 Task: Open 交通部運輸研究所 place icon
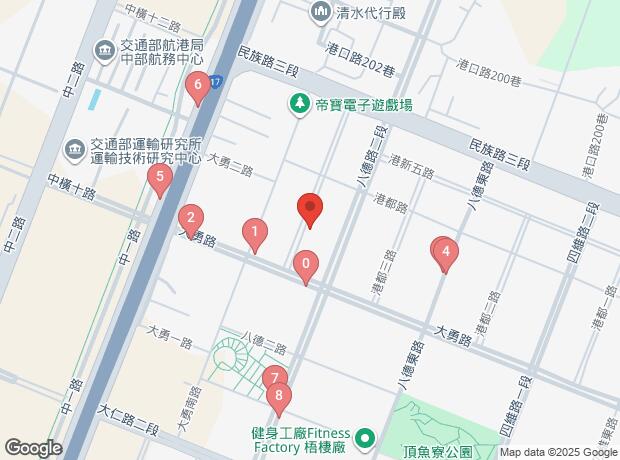click(x=77, y=149)
